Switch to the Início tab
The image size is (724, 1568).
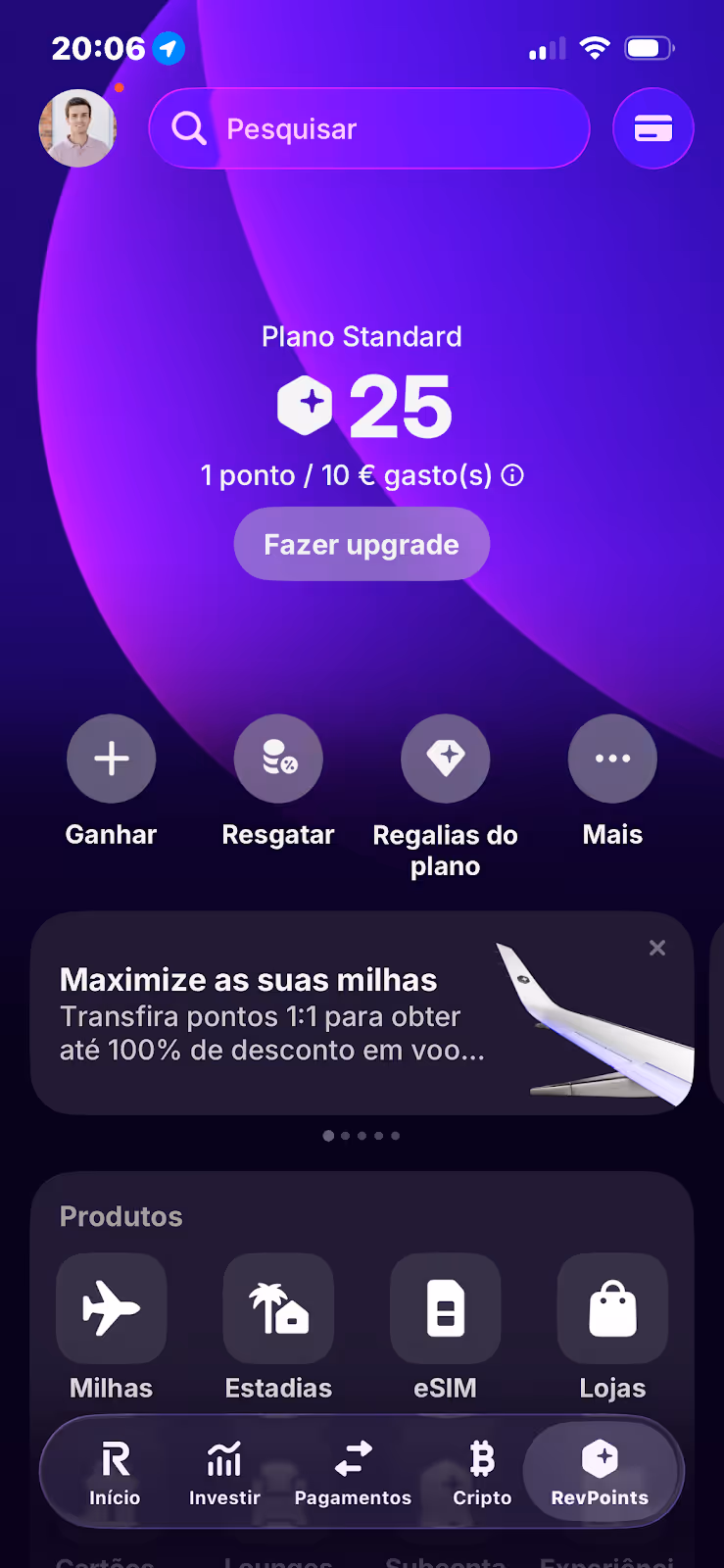click(115, 1472)
